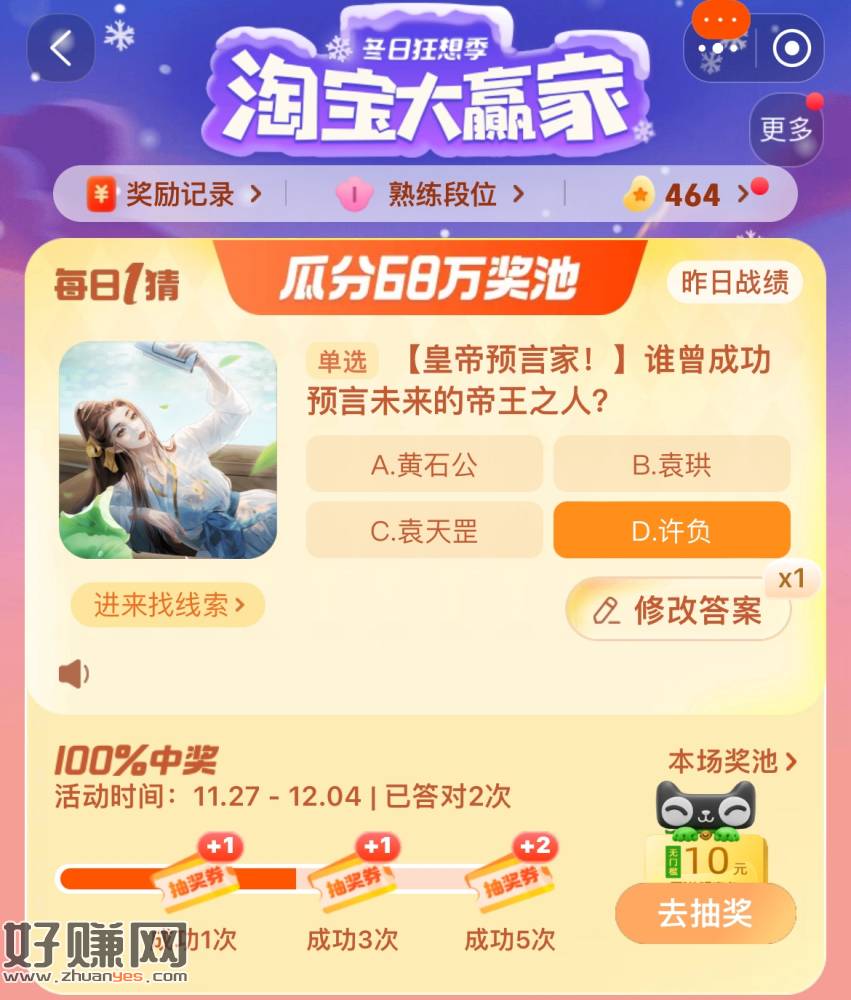Viewport: 851px width, 1000px height.
Task: Tap 修改答案 to change answer
Action: [x=679, y=610]
